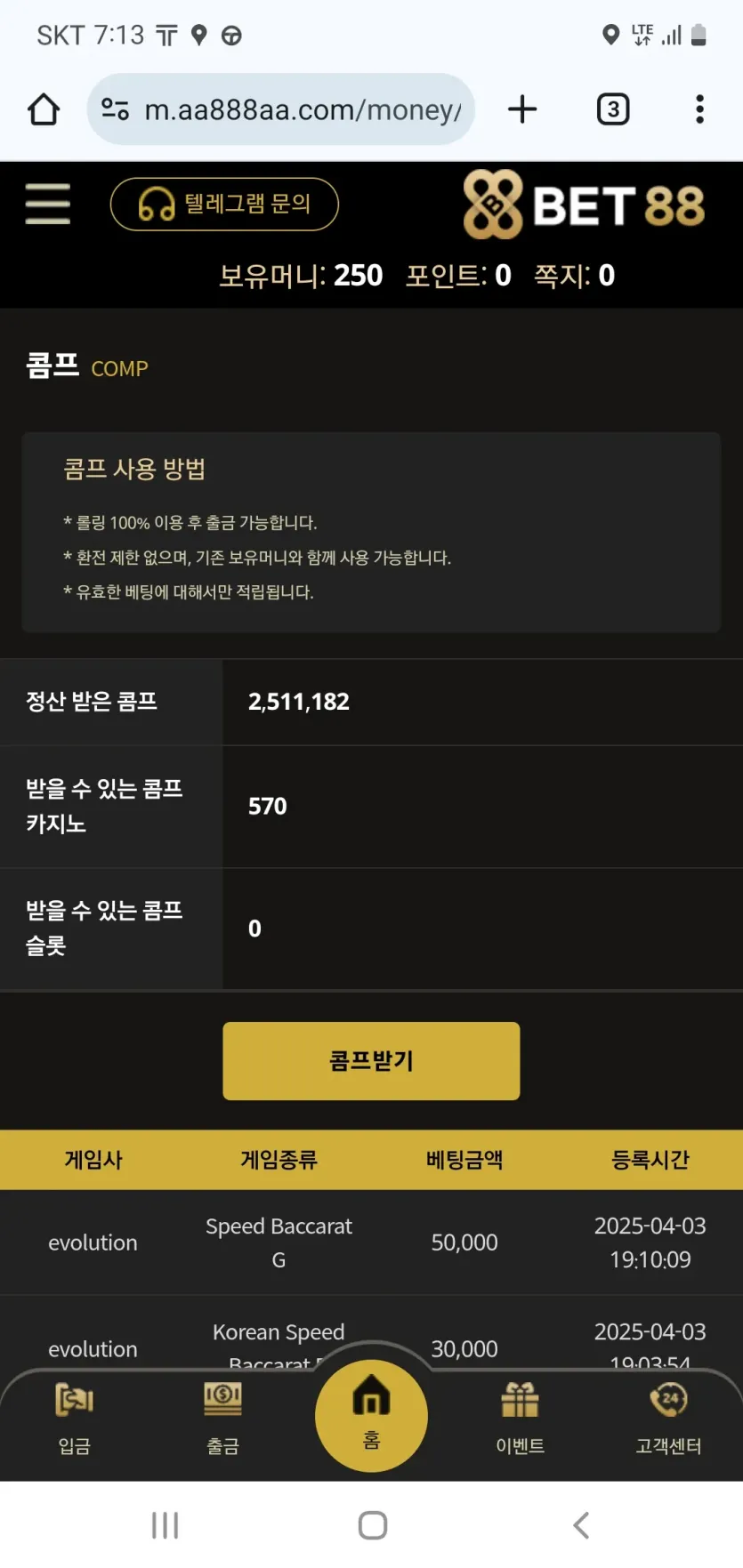Tap the 콤프받기 button
The width and height of the screenshot is (743, 1568).
point(371,1060)
